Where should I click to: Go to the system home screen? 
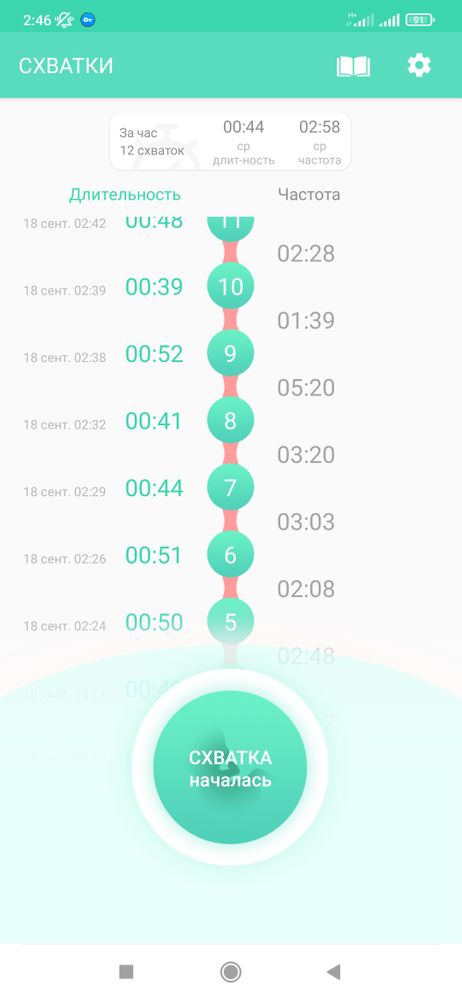coord(230,972)
